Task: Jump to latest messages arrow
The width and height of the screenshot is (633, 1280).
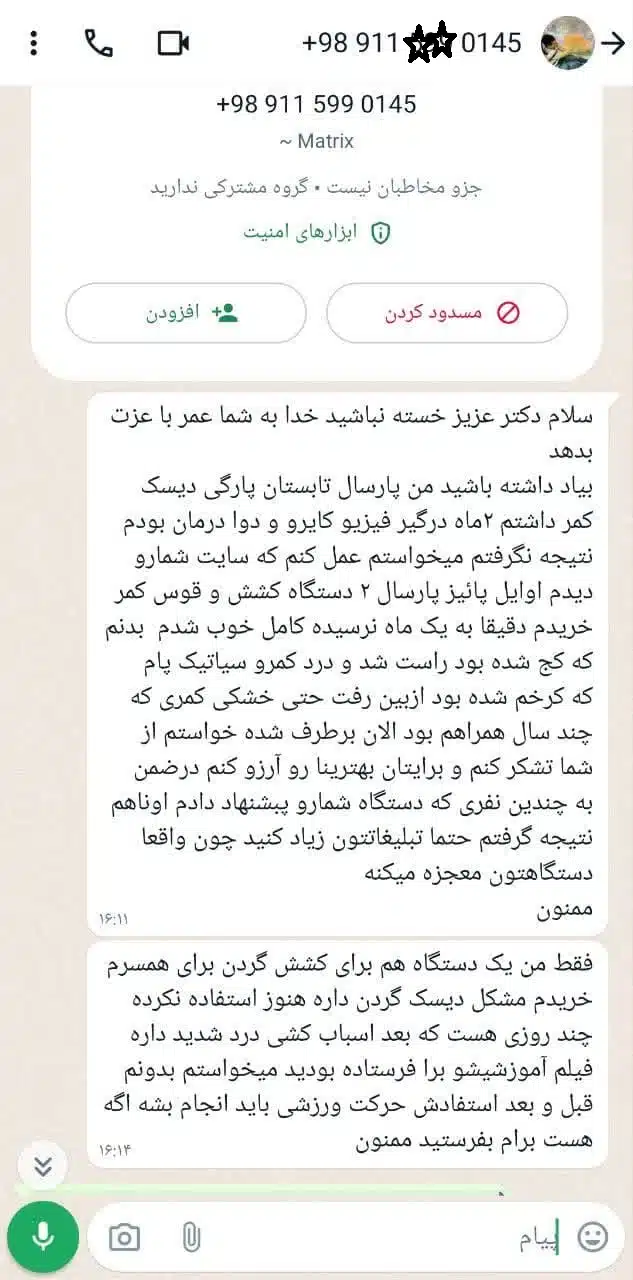Action: (42, 1166)
